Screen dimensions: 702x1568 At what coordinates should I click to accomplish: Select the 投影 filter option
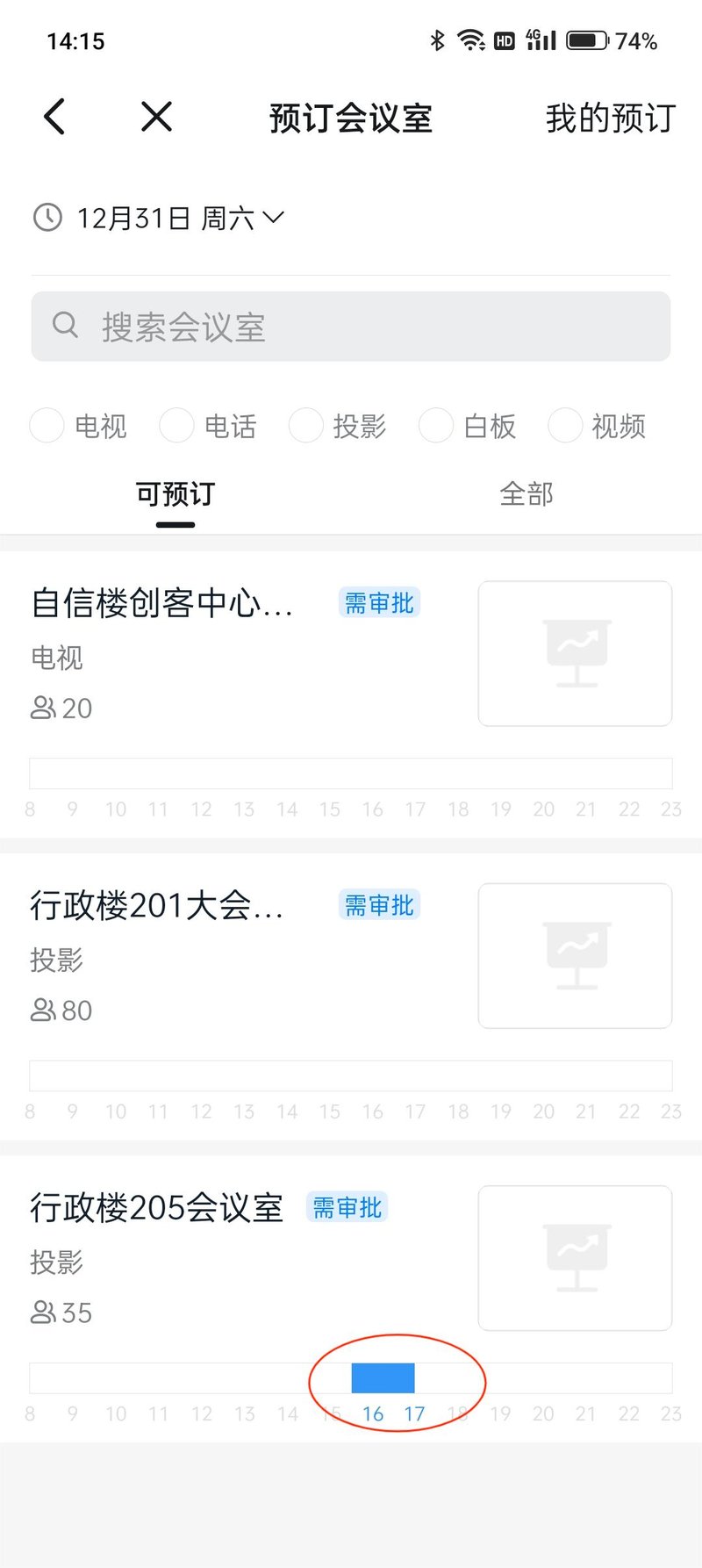coord(306,426)
